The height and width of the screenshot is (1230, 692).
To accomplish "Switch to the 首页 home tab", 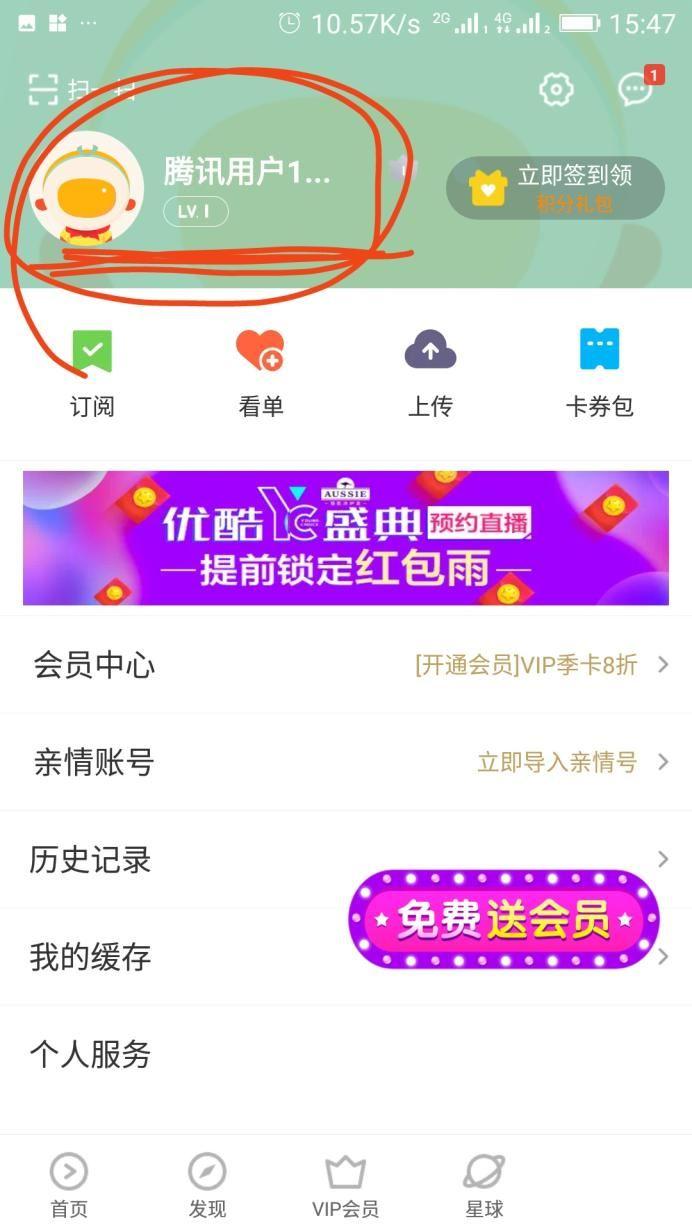I will pyautogui.click(x=69, y=1185).
